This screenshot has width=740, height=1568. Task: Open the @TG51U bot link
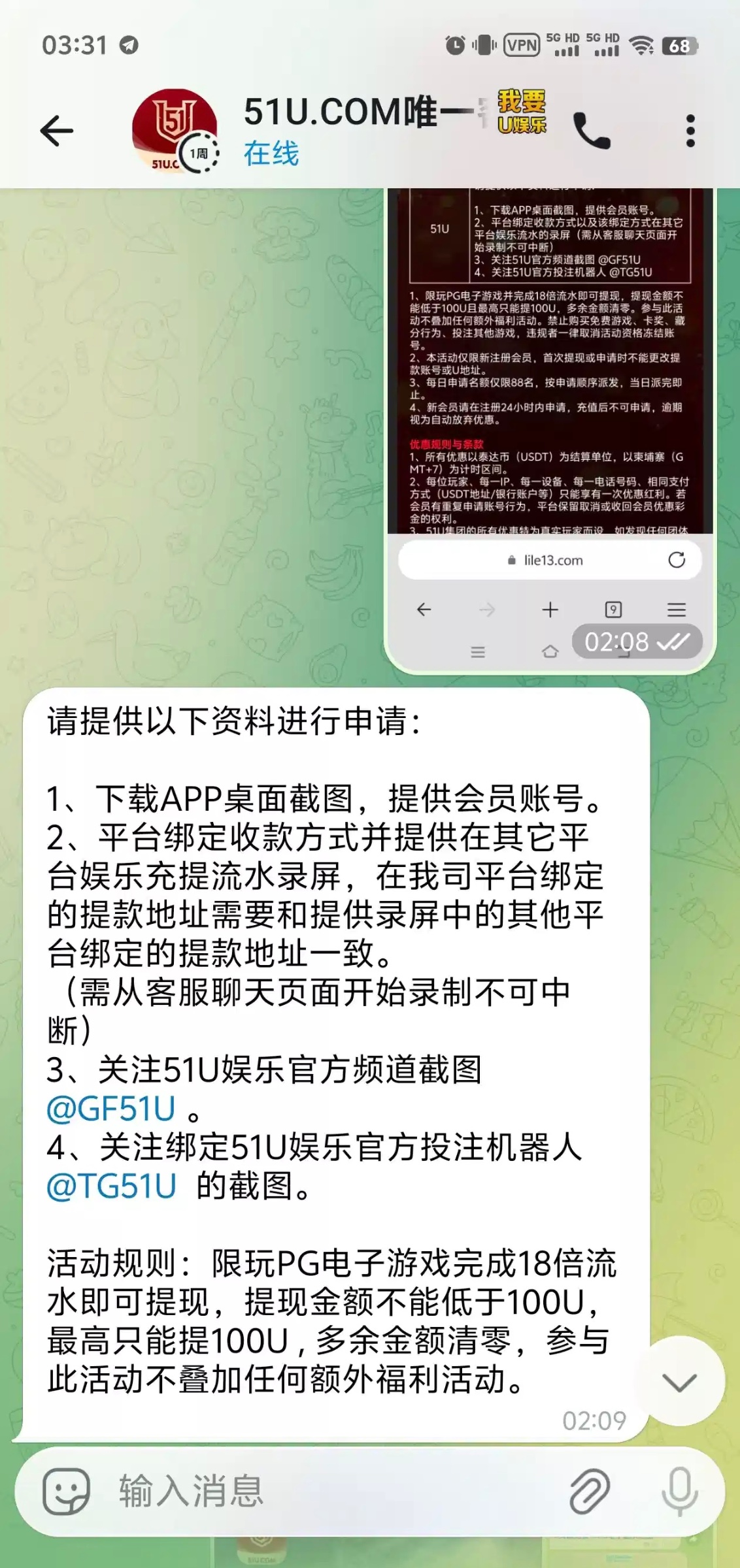[112, 1186]
